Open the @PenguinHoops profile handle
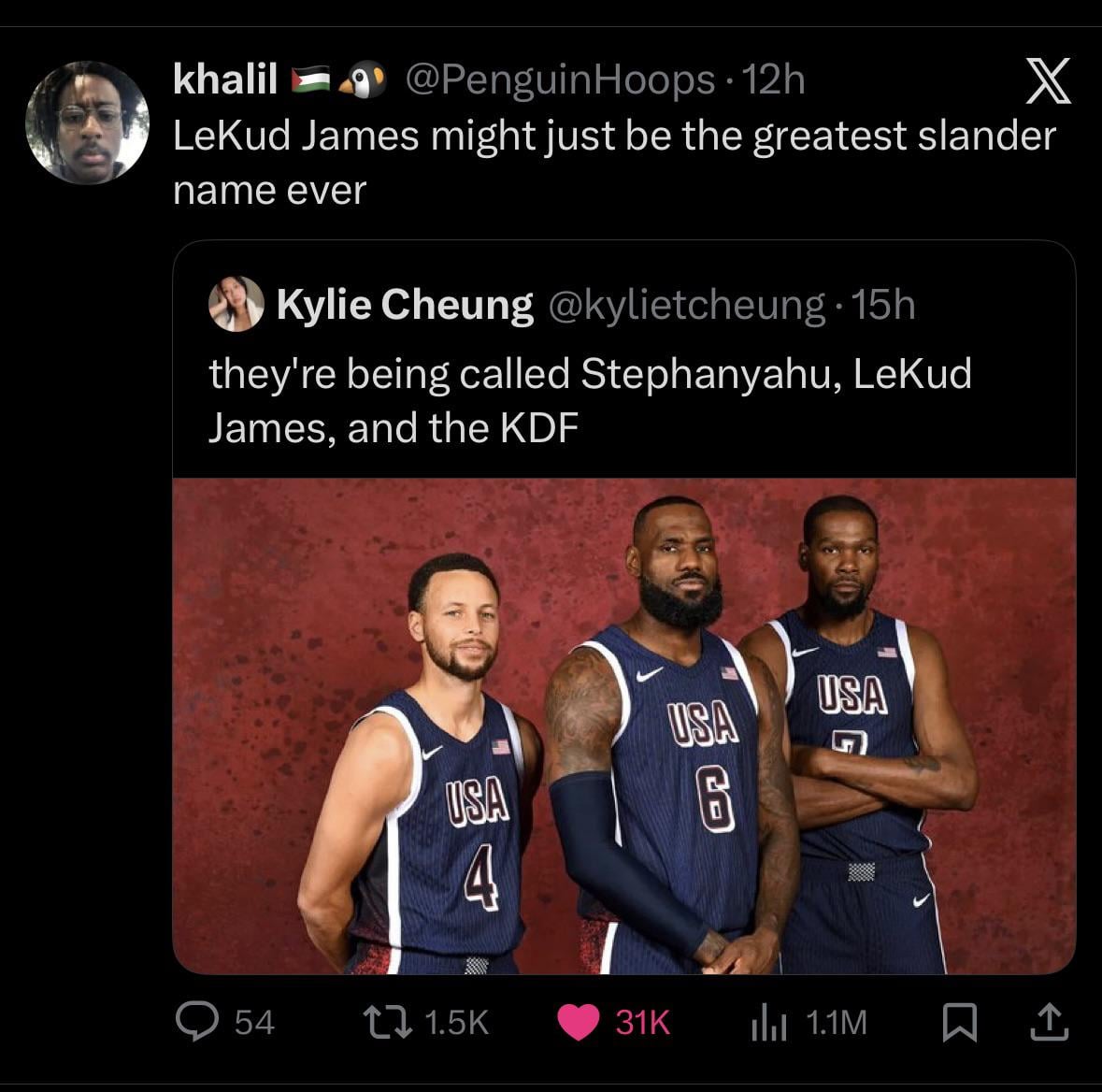The image size is (1102, 1092). [x=560, y=80]
